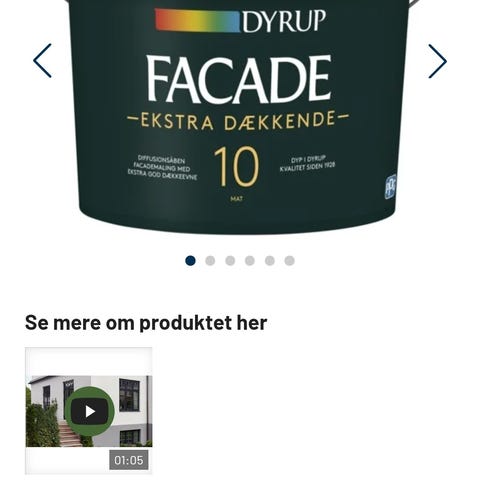Image resolution: width=480 pixels, height=480 pixels.
Task: Show the previous product image
Action: (43, 61)
